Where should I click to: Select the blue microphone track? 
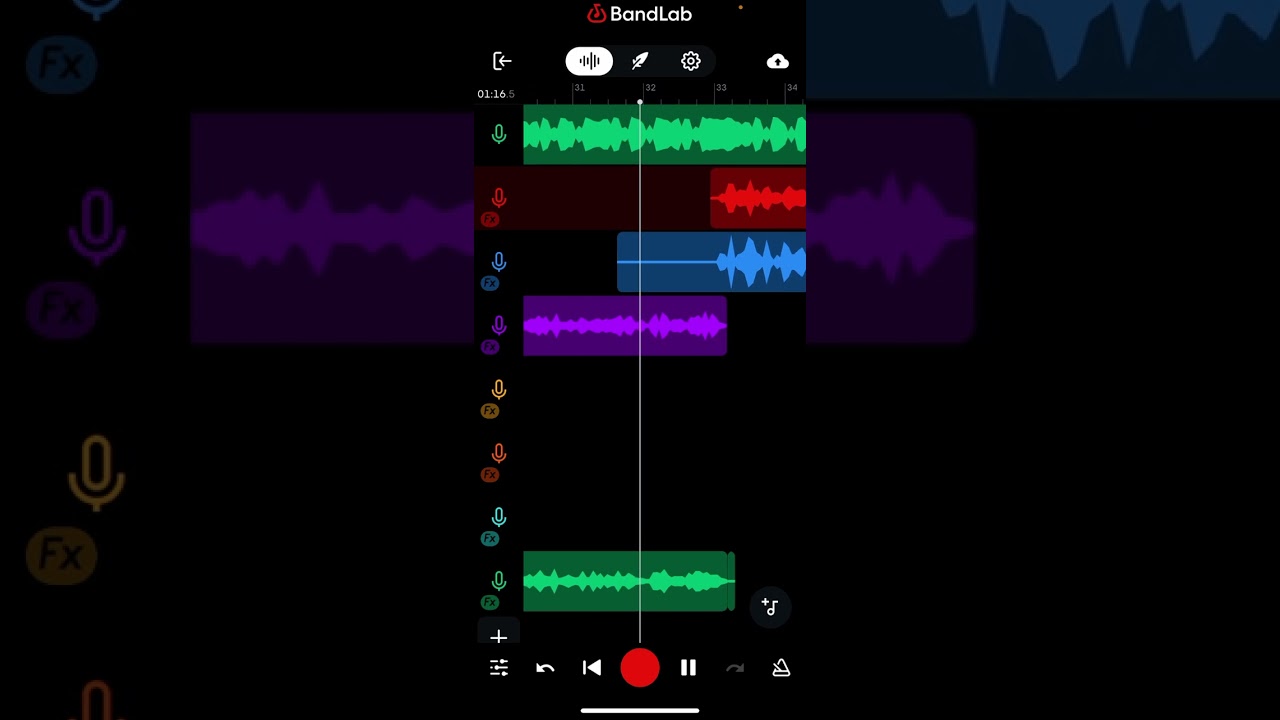pyautogui.click(x=499, y=261)
